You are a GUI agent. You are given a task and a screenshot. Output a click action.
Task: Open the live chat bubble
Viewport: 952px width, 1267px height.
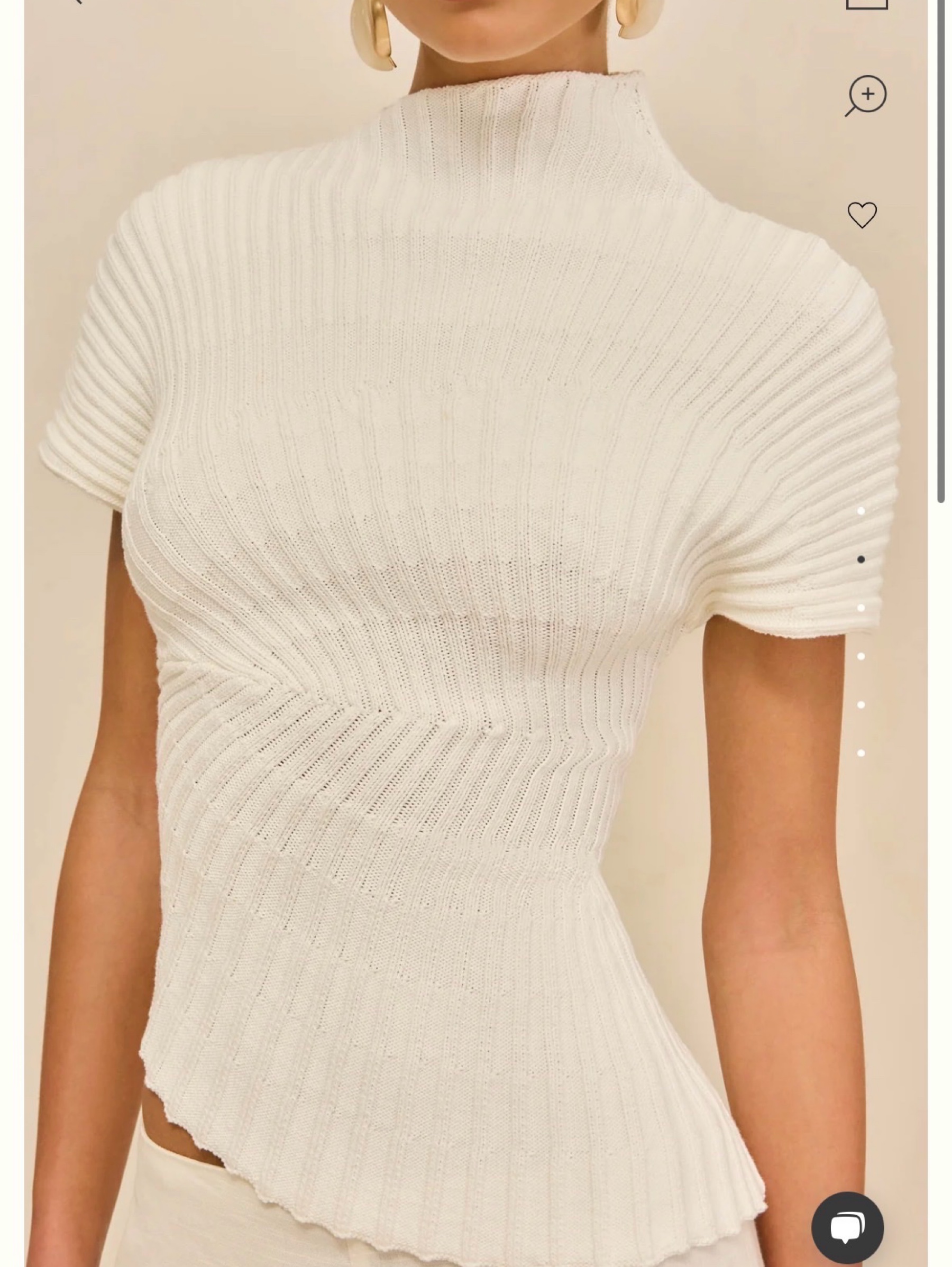point(848,1227)
